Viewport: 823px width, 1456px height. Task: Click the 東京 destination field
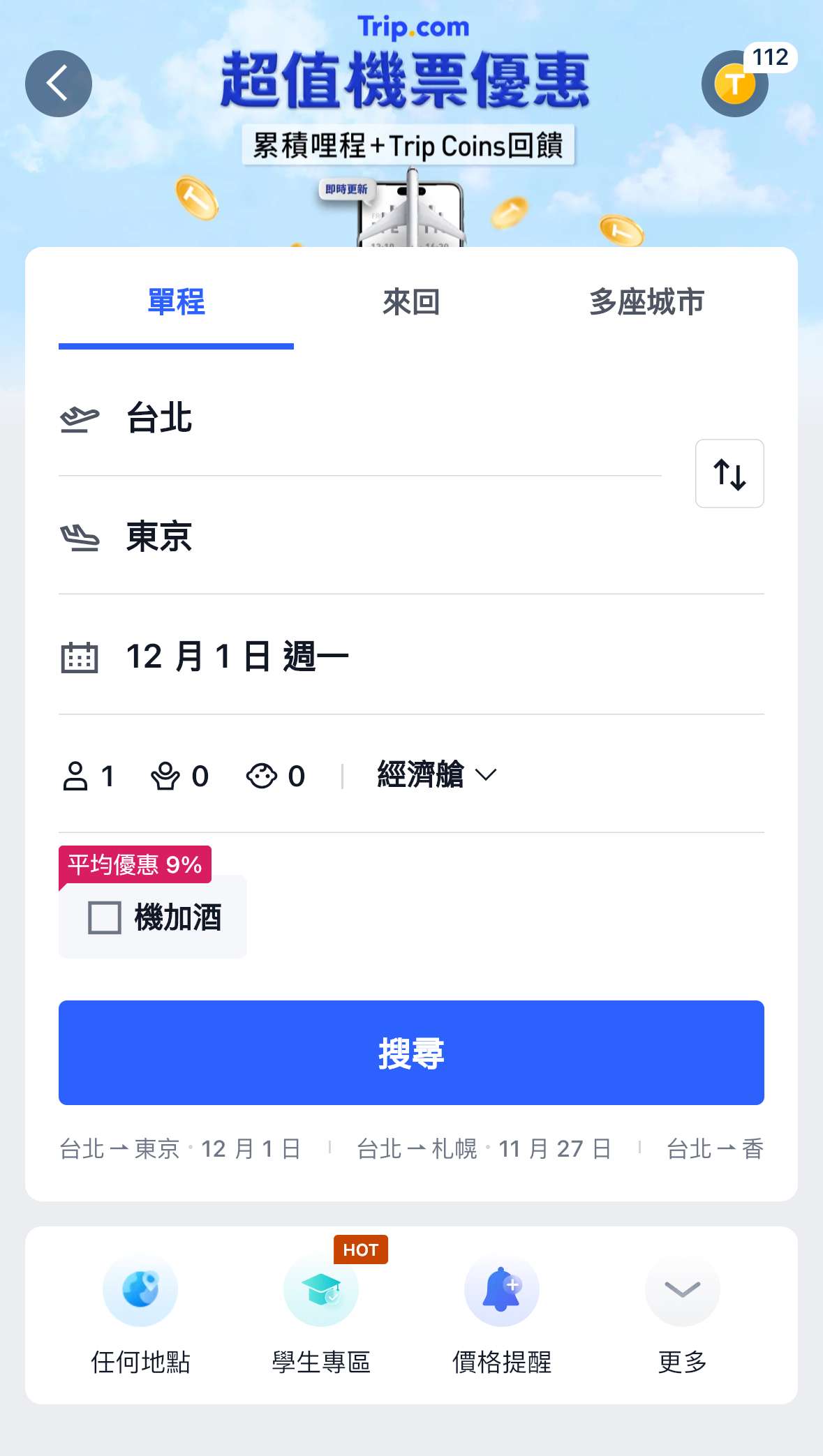(x=158, y=537)
